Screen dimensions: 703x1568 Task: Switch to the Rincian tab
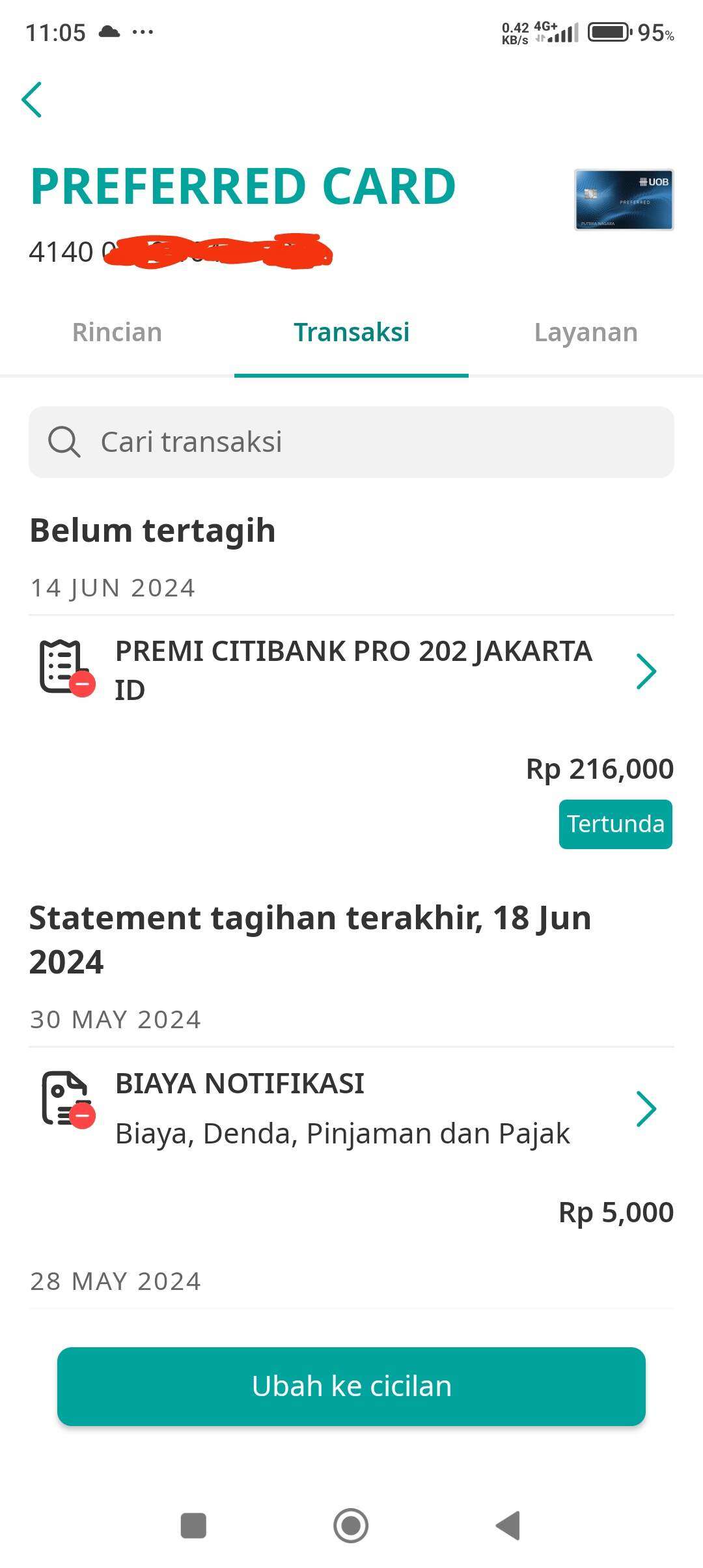click(x=117, y=332)
